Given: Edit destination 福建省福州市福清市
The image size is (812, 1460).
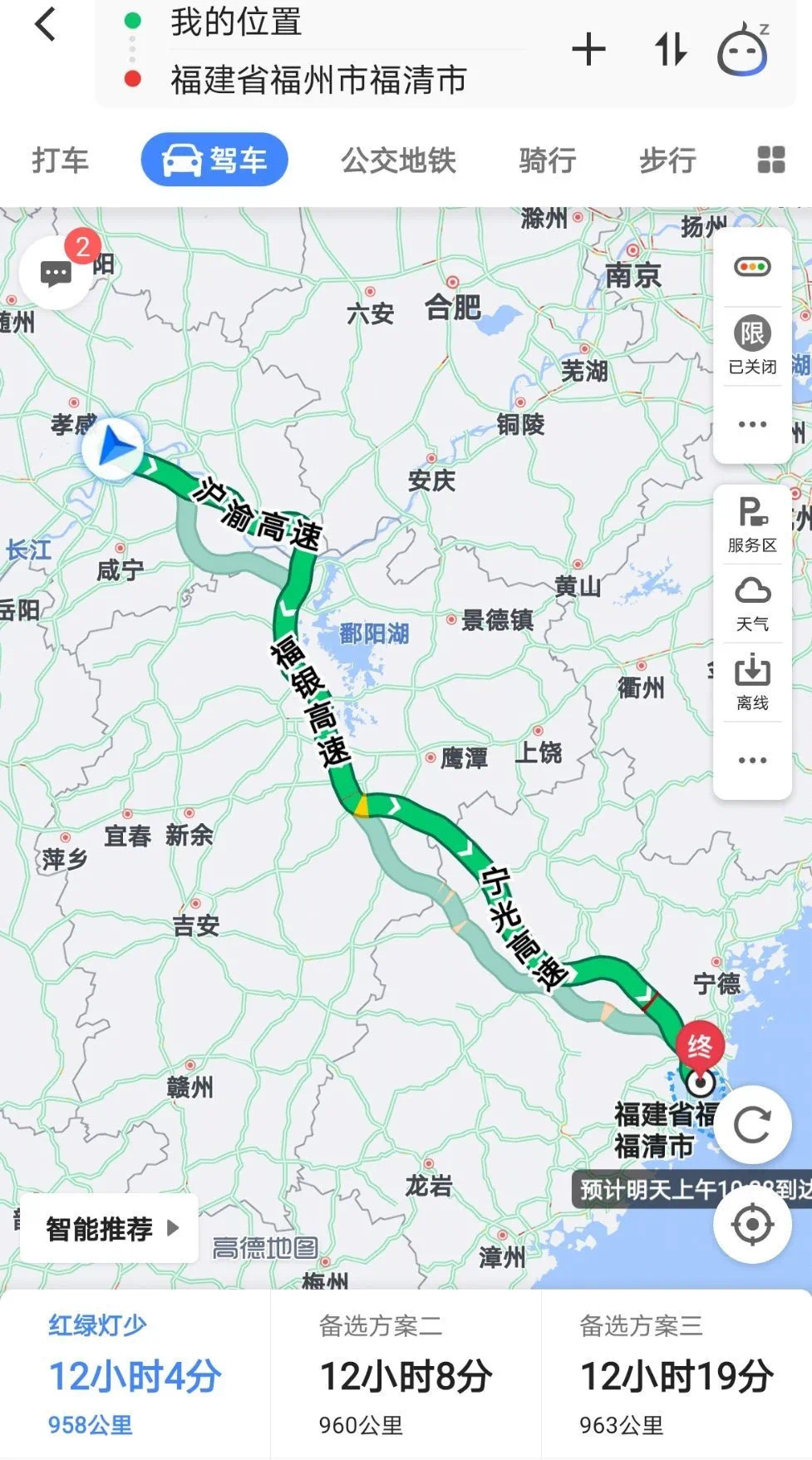Looking at the screenshot, I should point(318,81).
